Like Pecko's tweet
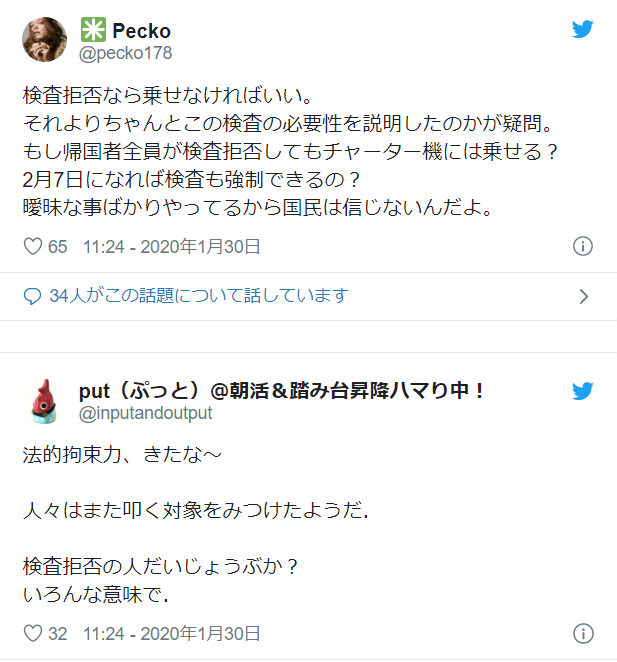Image resolution: width=617 pixels, height=662 pixels. point(33,245)
